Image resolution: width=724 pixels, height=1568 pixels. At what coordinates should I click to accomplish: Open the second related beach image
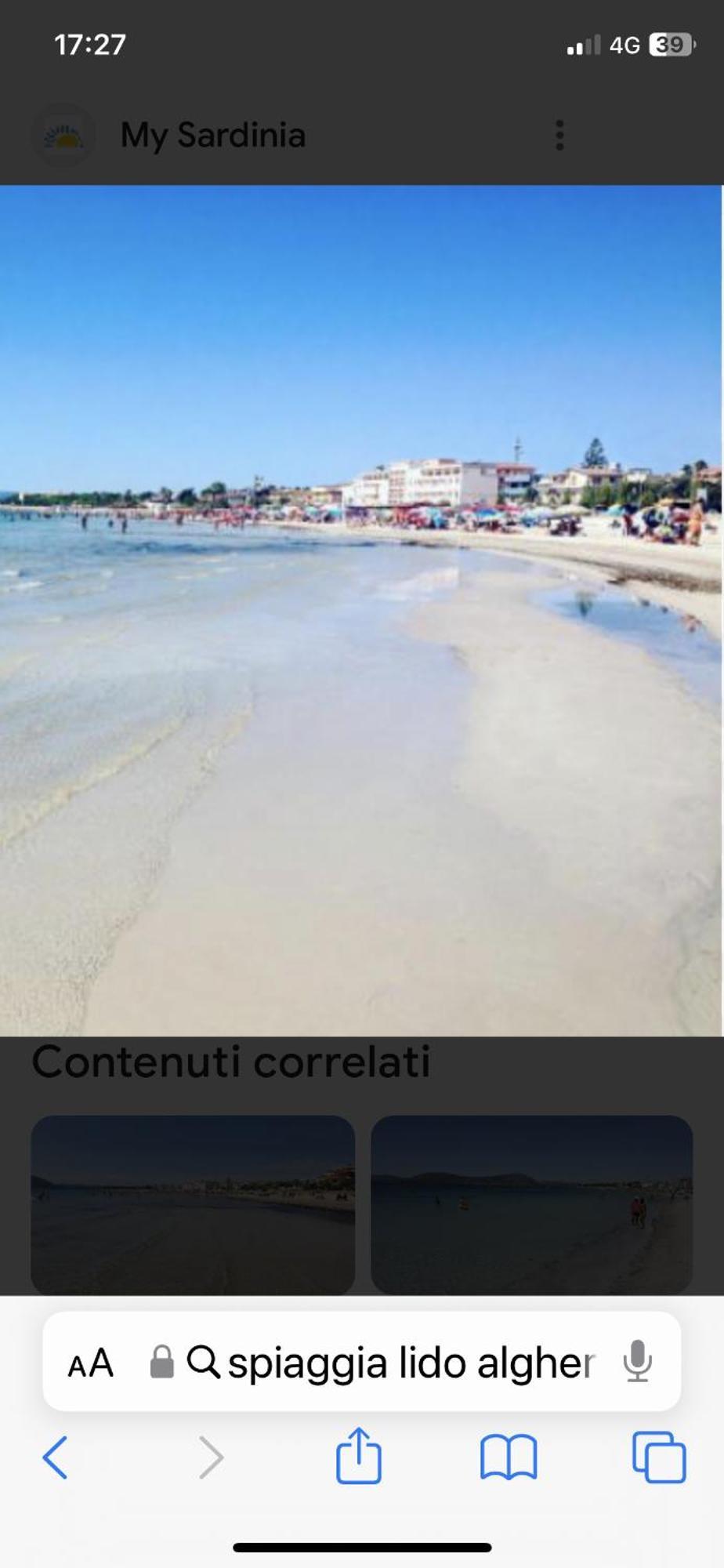pyautogui.click(x=531, y=1204)
